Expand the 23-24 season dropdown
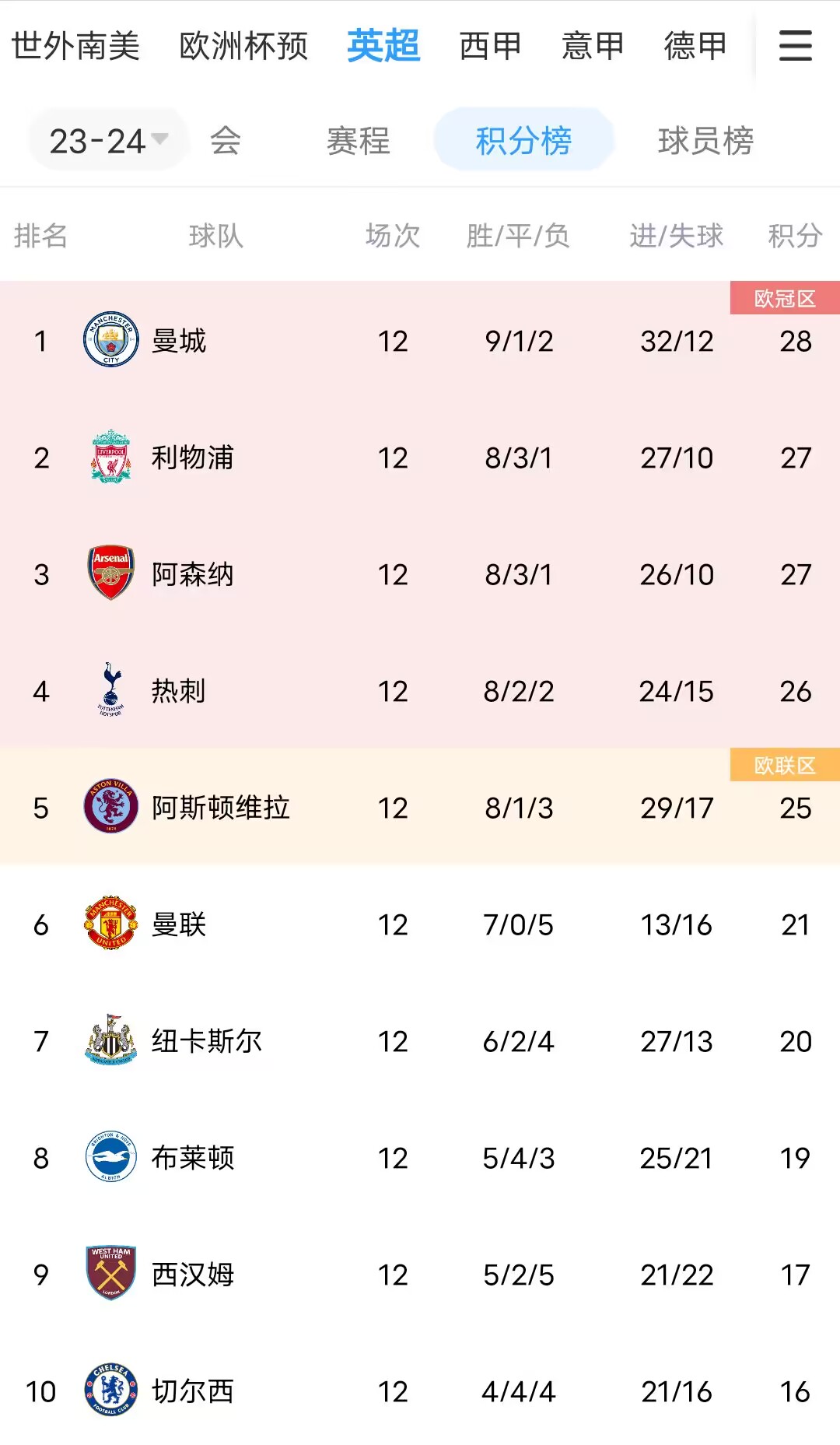The image size is (840, 1445). [x=109, y=140]
